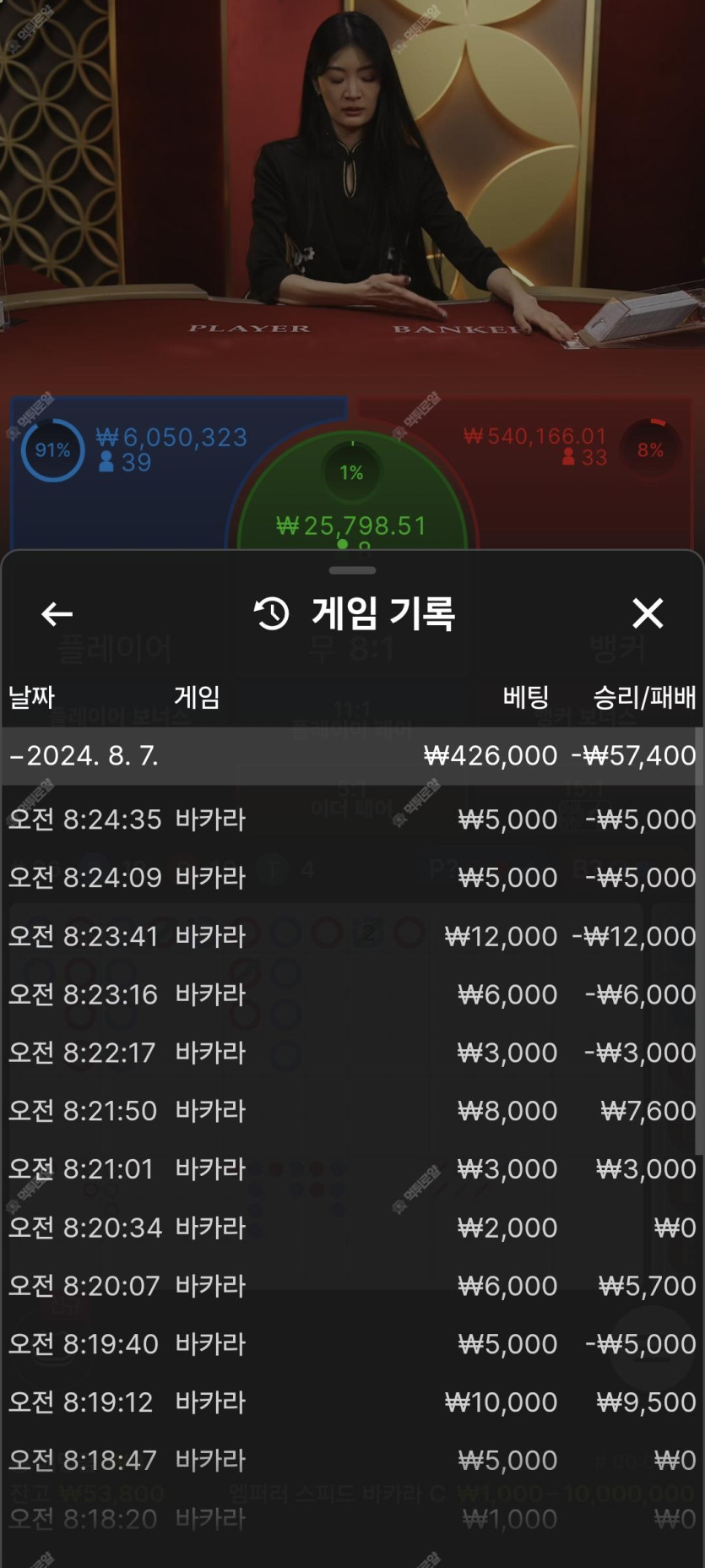View details of the 8:23:41 round
705x1568 pixels.
352,936
